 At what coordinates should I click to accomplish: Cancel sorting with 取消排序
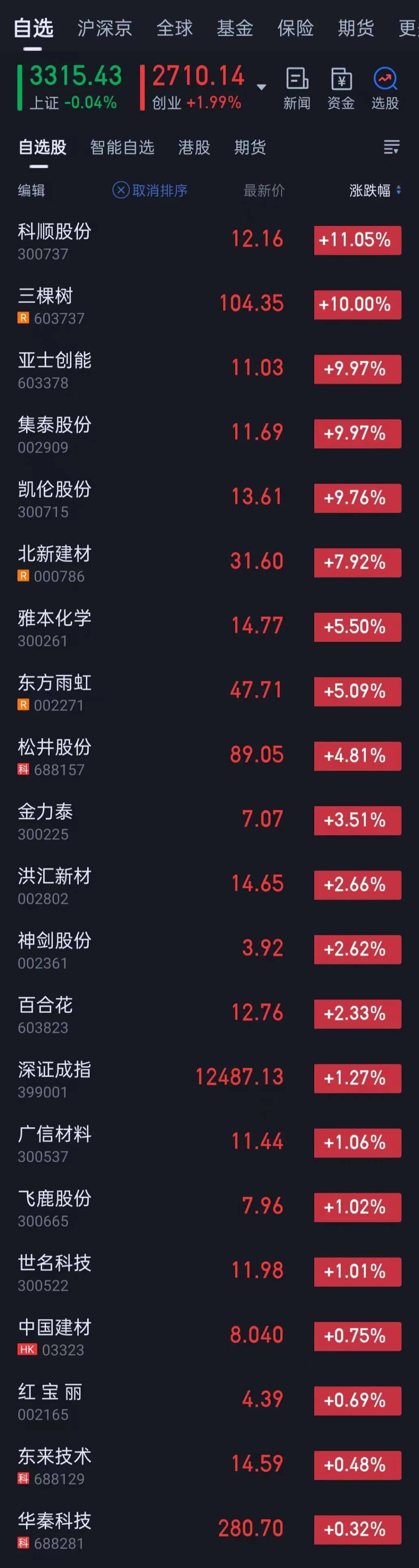(150, 191)
